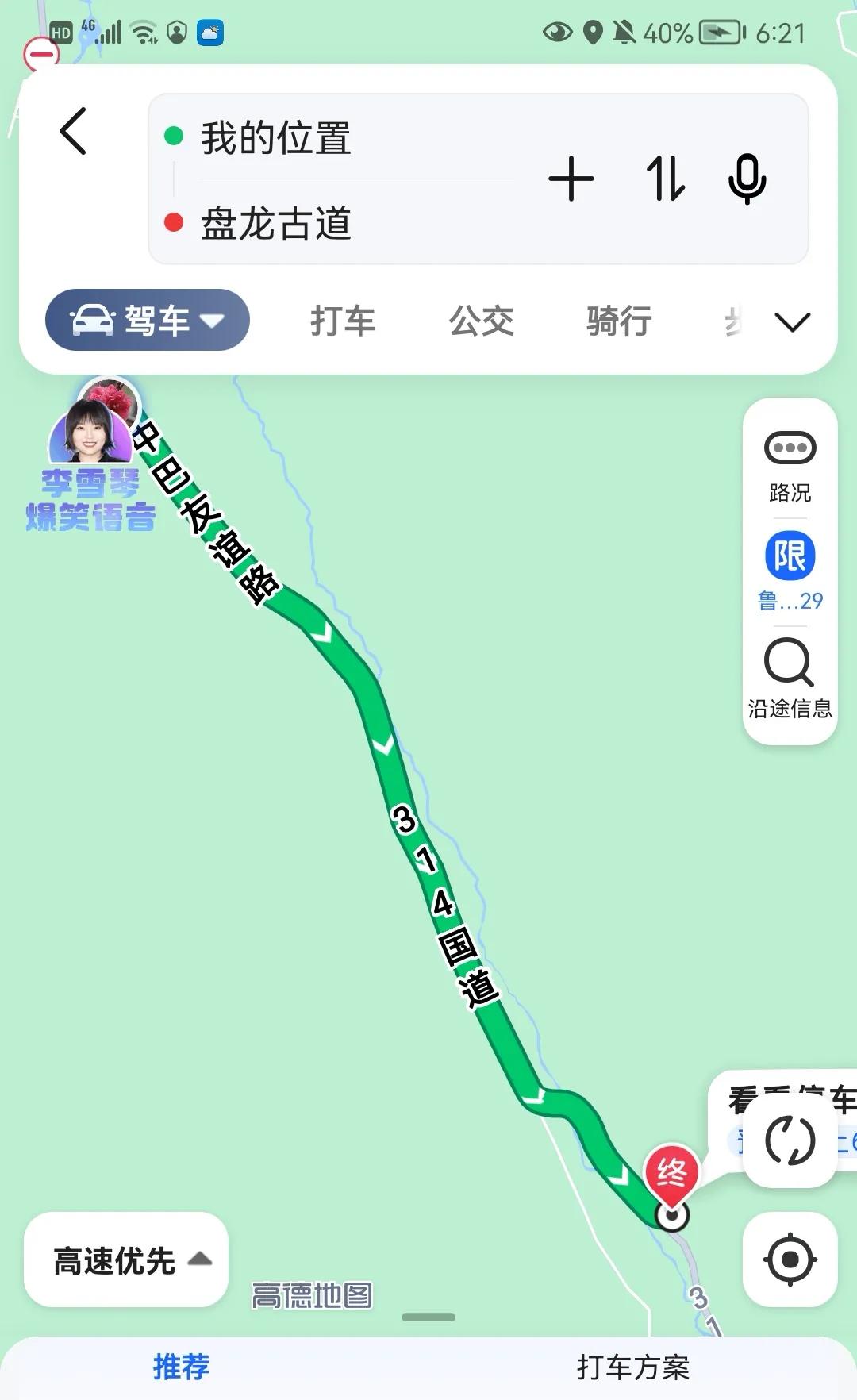Activate the 打车 ride-hailing mode
The image size is (857, 1400).
[344, 320]
